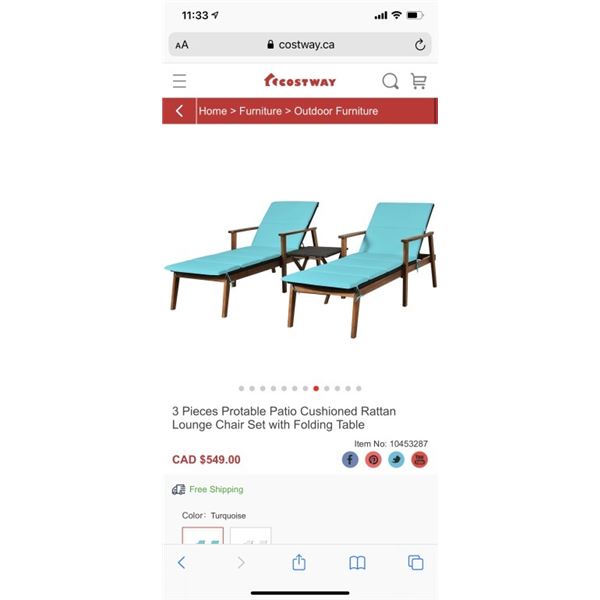The height and width of the screenshot is (600, 600).
Task: Open the Furniture breadcrumb link
Action: click(260, 111)
